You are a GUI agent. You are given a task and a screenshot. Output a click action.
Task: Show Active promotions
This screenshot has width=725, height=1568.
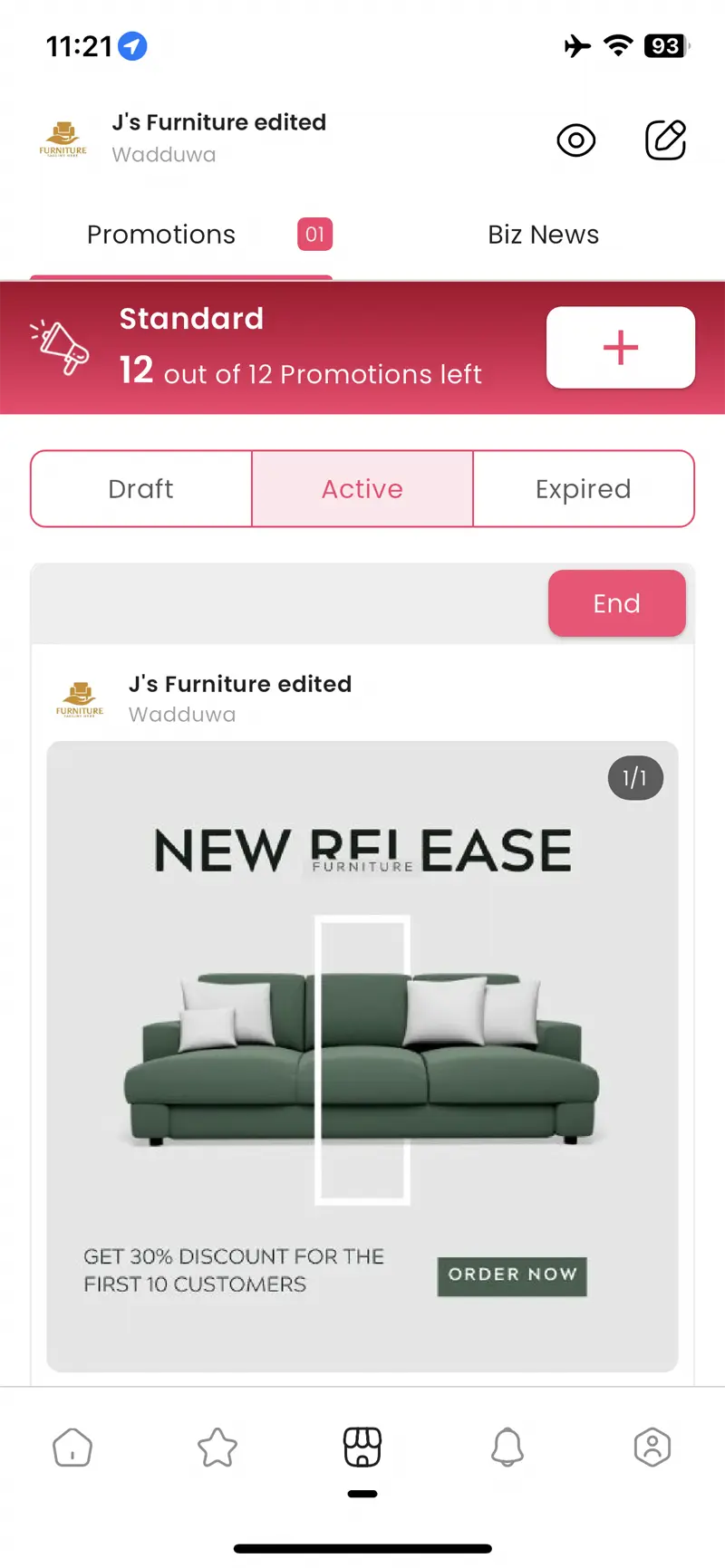pos(362,489)
